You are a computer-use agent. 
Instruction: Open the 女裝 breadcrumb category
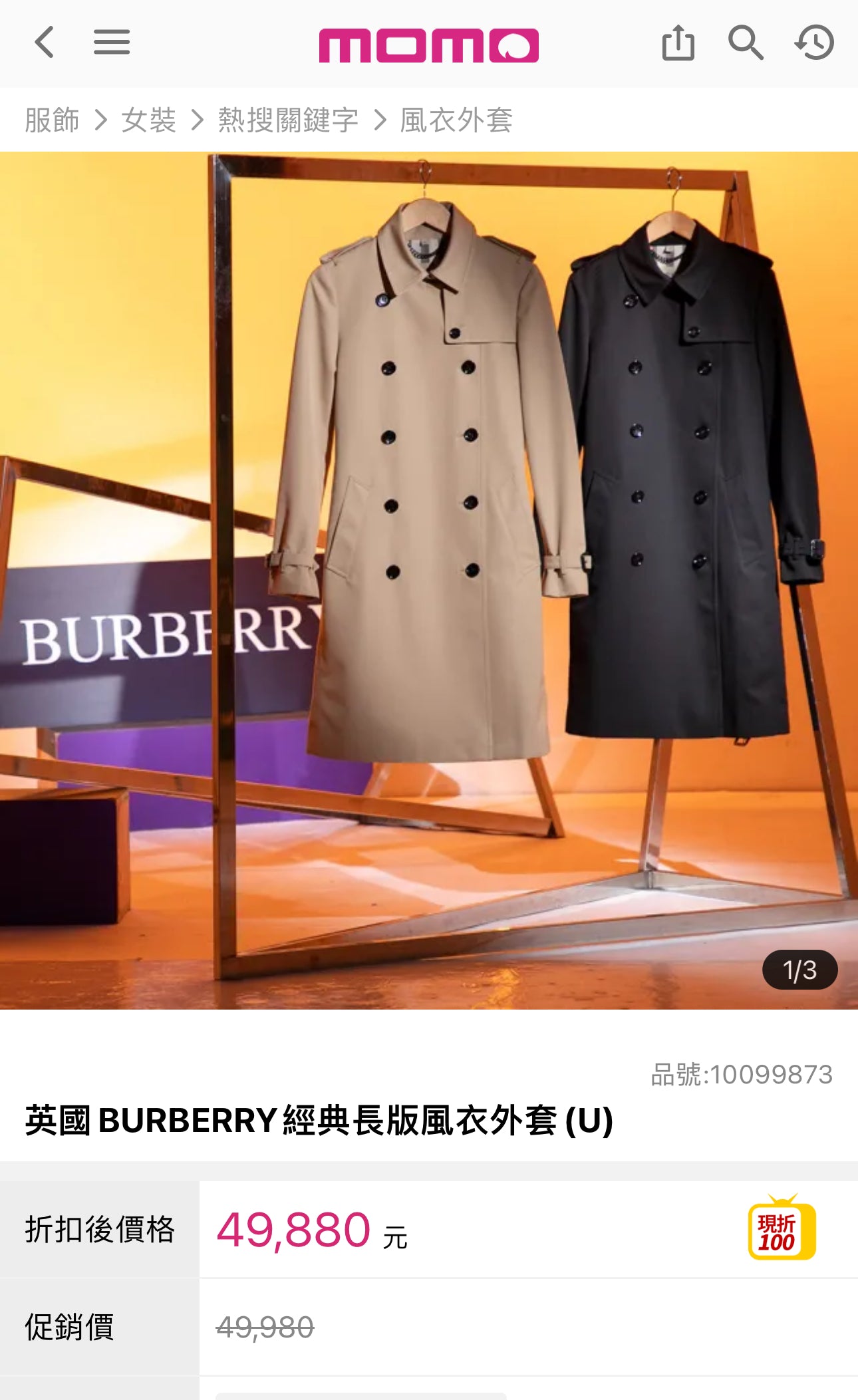[148, 120]
